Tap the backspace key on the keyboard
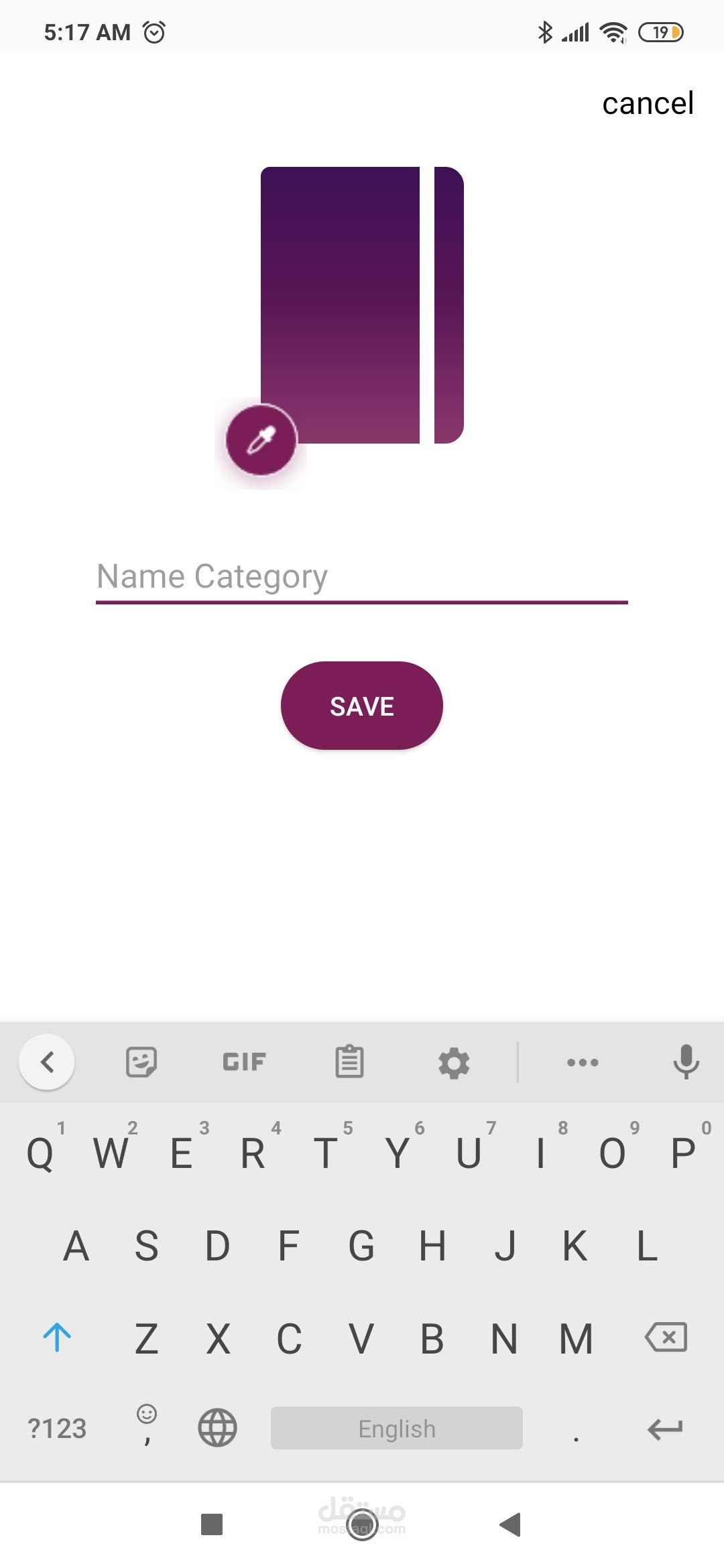The height and width of the screenshot is (1568, 724). click(x=666, y=1337)
